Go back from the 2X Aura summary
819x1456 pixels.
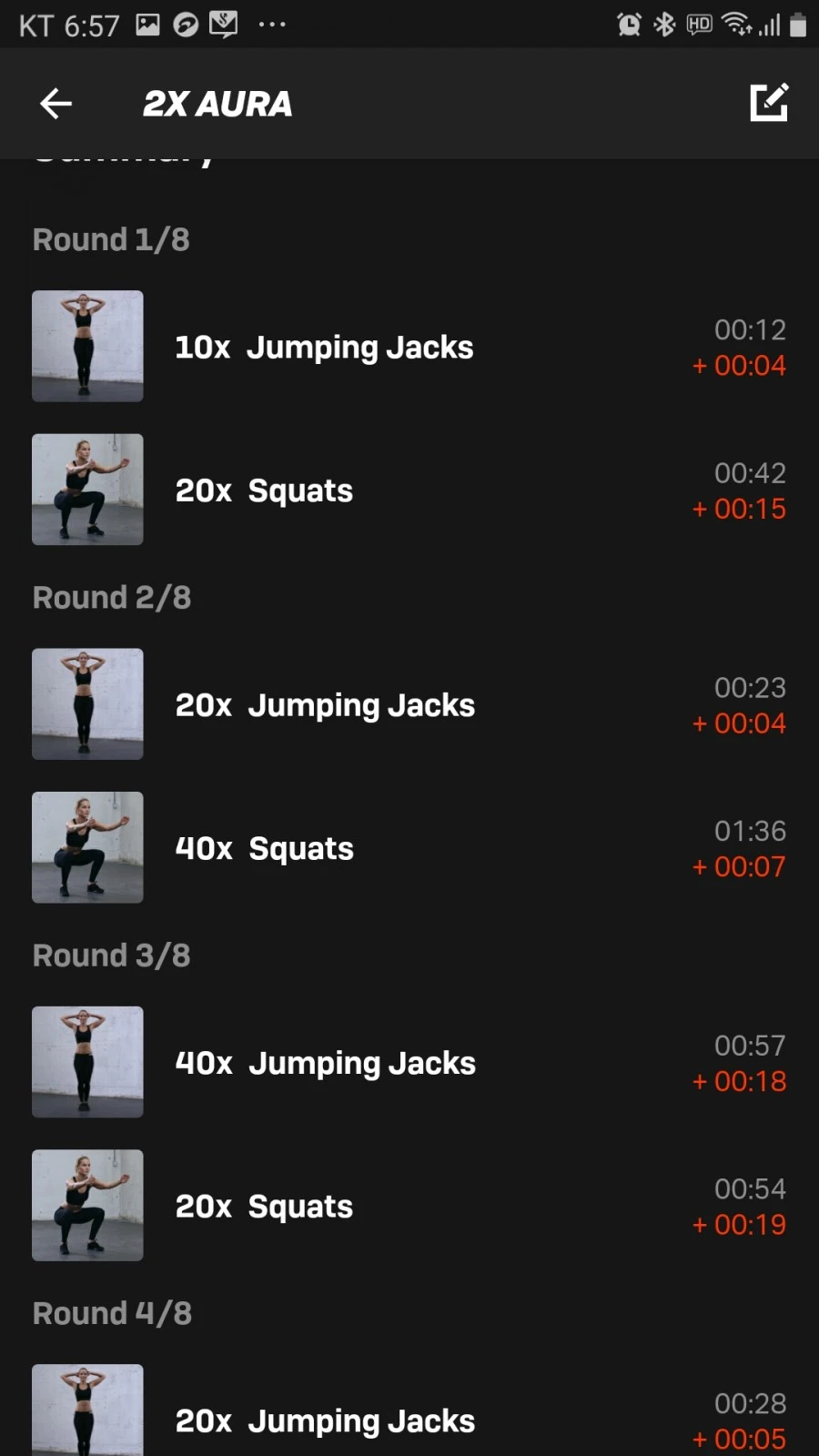(x=56, y=104)
